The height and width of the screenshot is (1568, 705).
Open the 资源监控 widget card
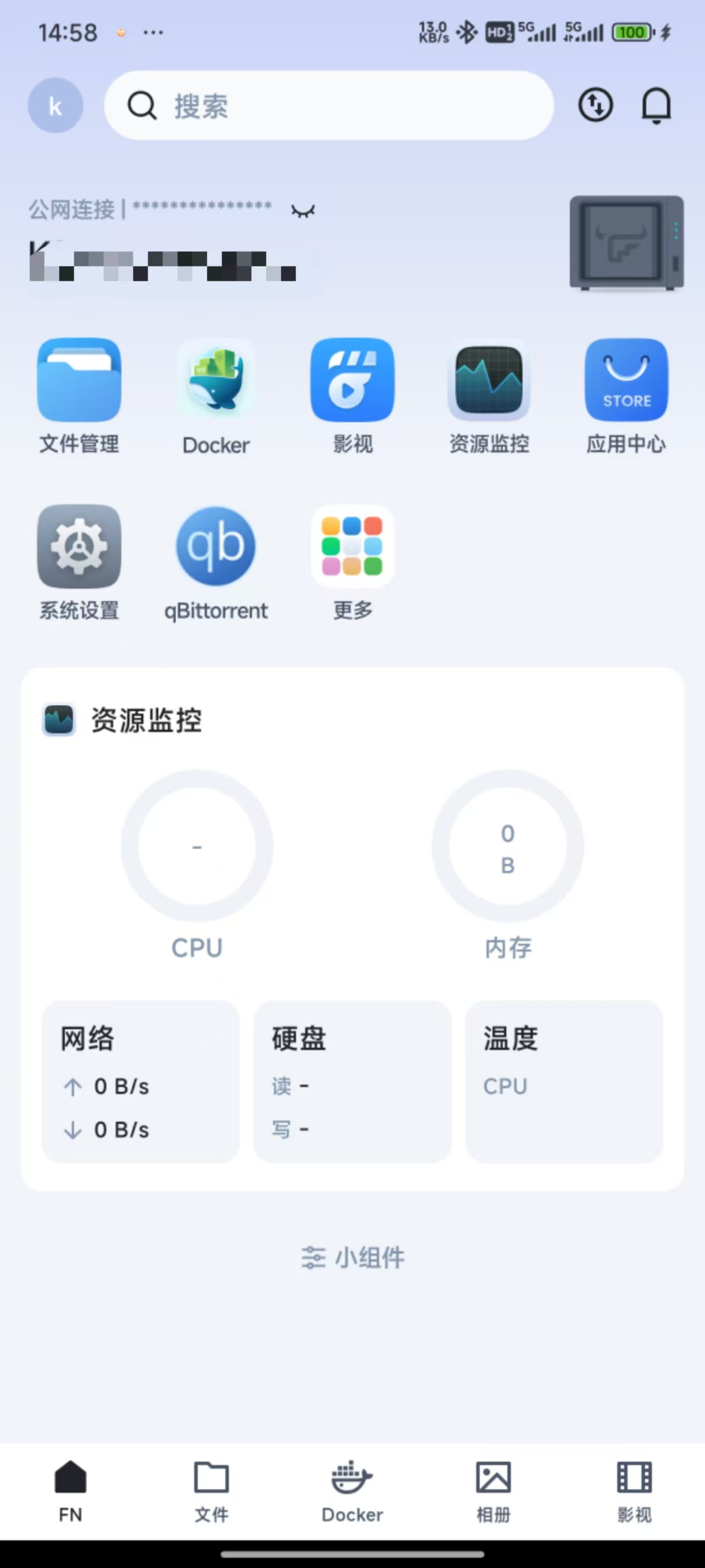click(x=146, y=720)
